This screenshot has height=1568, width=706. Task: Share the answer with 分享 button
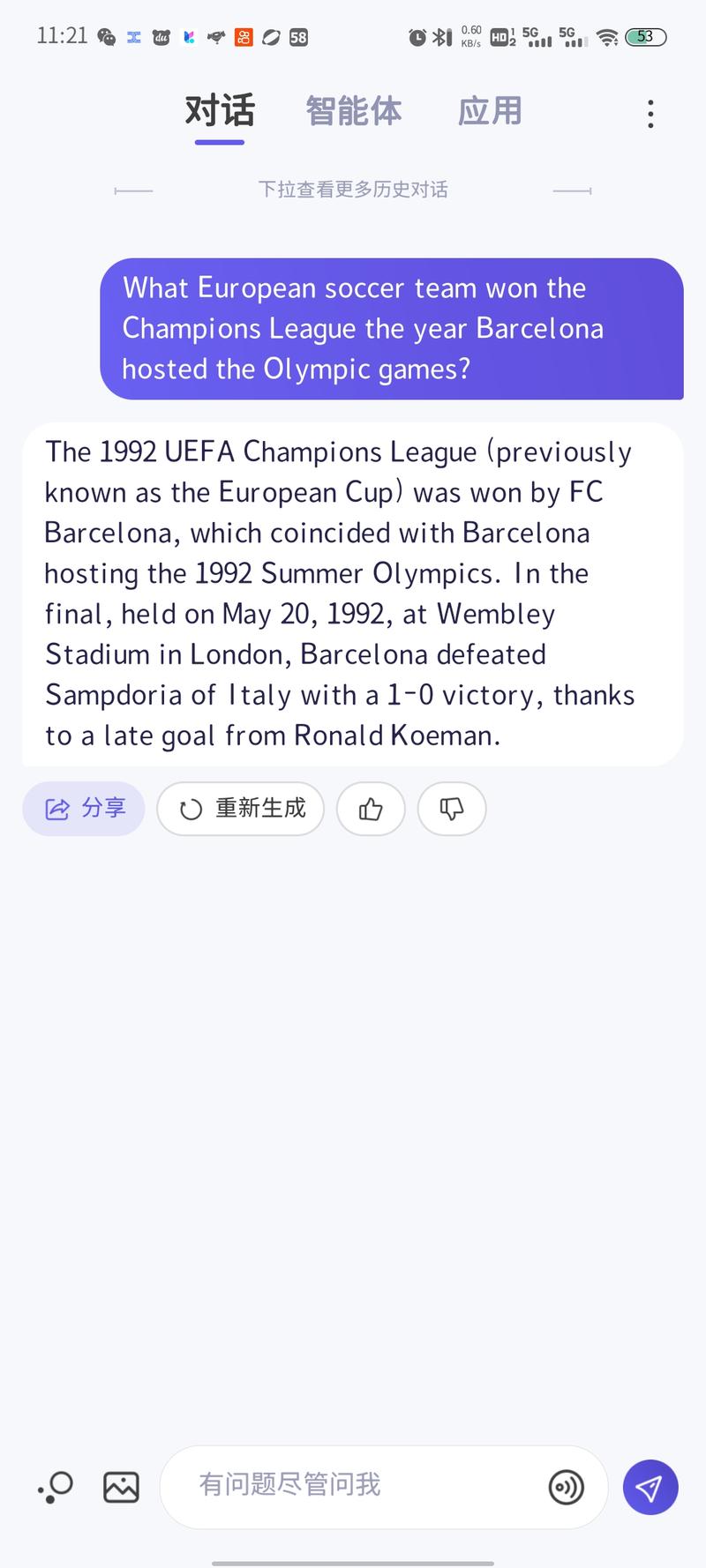click(84, 809)
